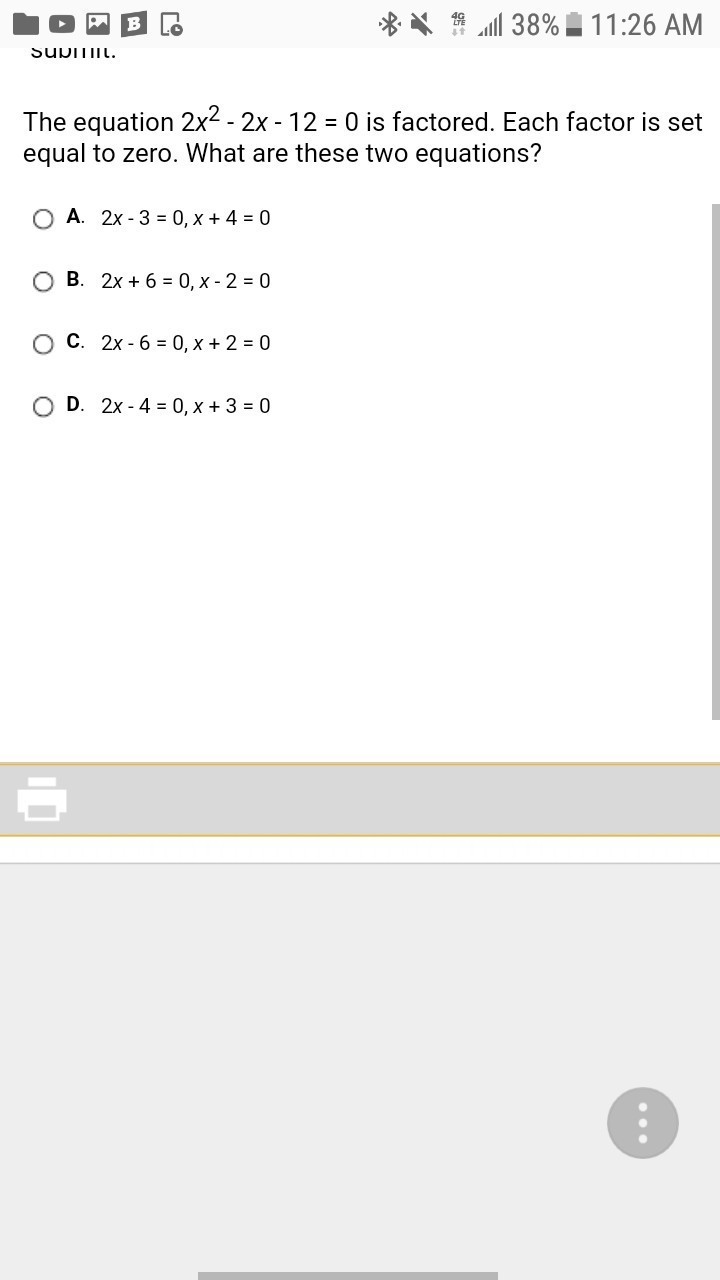This screenshot has width=720, height=1280.
Task: Open the floating three-dot menu
Action: pyautogui.click(x=642, y=1123)
